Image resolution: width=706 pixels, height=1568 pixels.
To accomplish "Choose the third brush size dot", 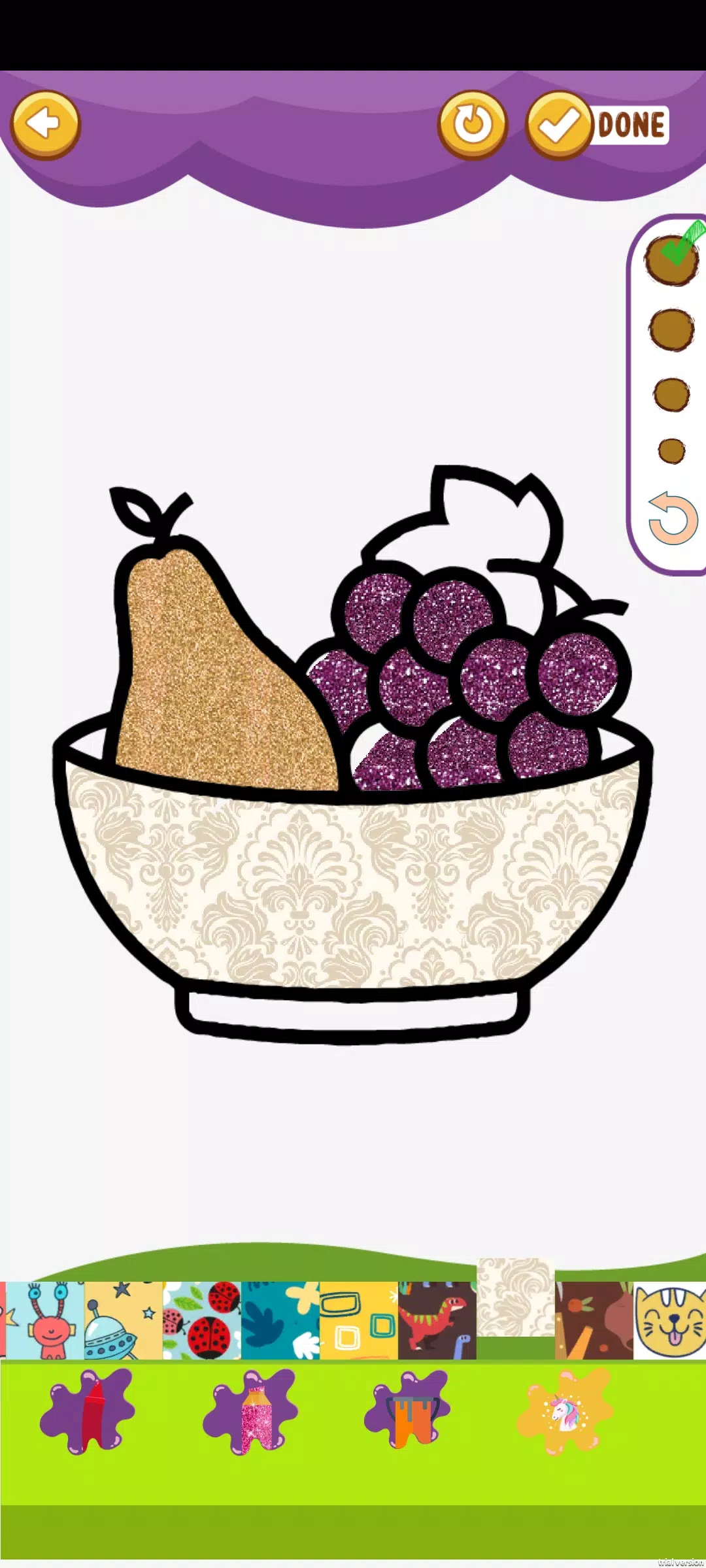I will click(671, 394).
